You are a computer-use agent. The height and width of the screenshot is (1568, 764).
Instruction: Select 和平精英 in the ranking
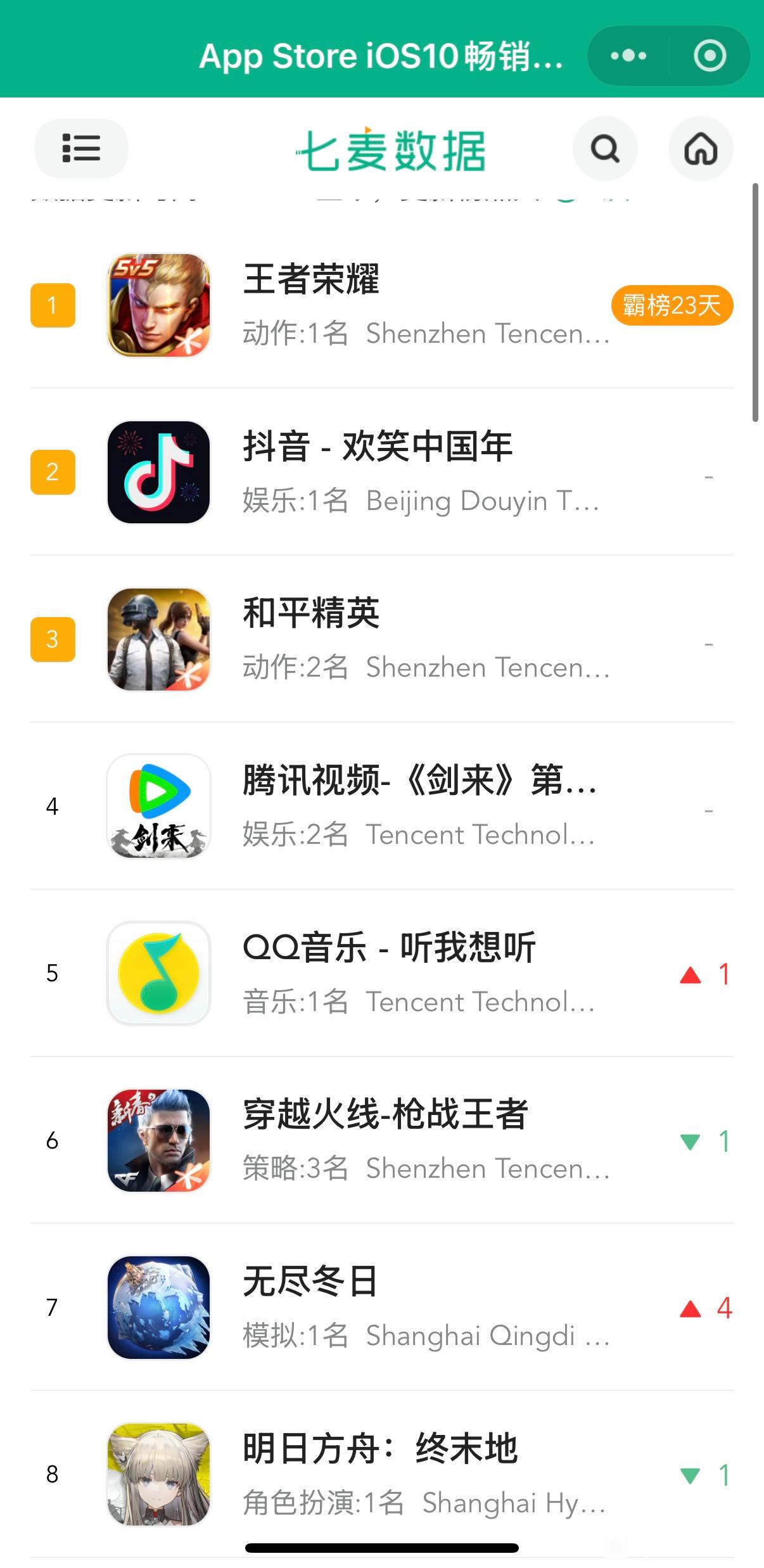(380, 639)
